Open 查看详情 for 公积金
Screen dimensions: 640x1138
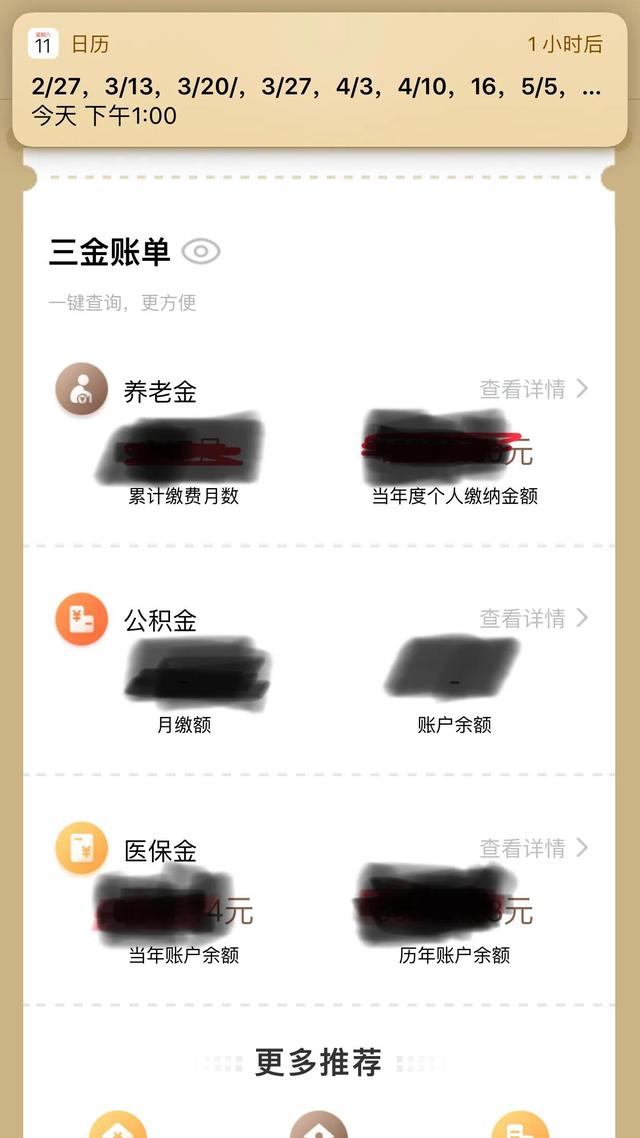[x=533, y=619]
